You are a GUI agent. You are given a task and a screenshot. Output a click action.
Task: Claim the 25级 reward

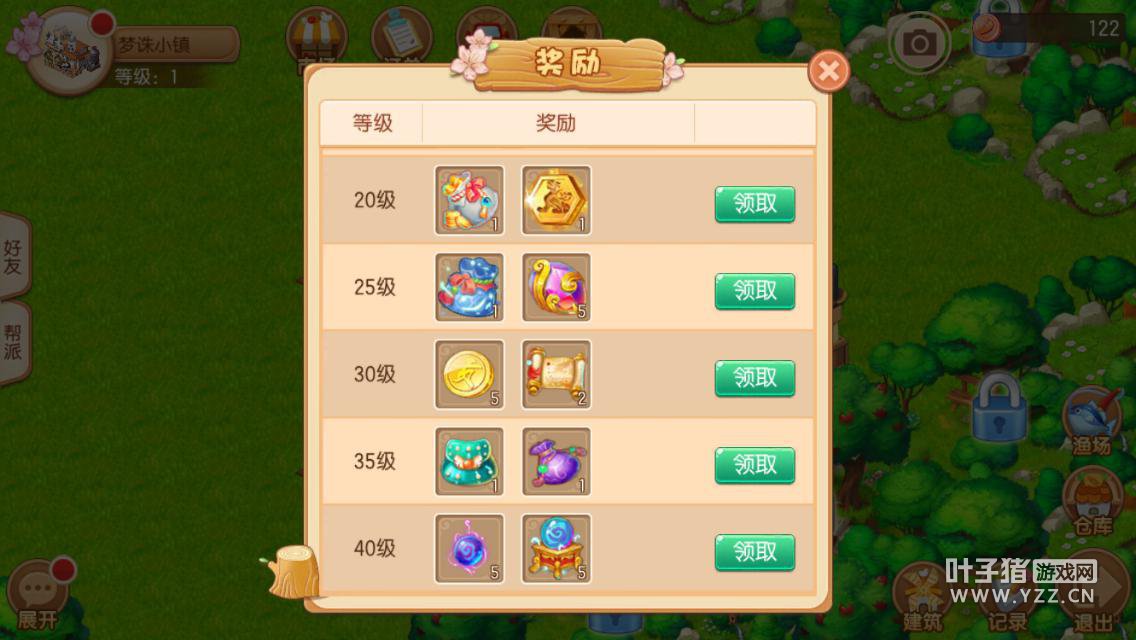[754, 291]
